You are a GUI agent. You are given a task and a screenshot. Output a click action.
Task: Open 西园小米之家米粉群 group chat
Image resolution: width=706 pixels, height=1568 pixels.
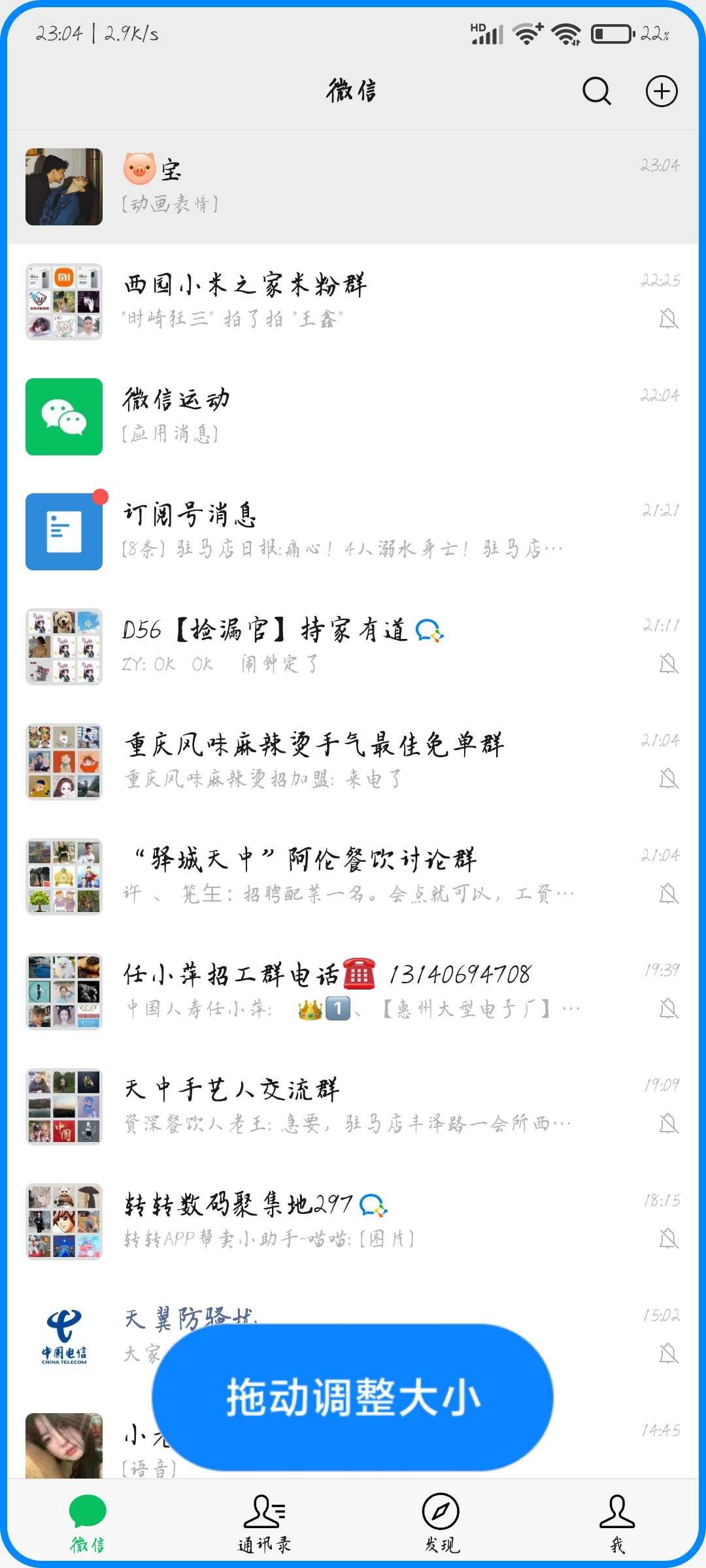point(353,302)
